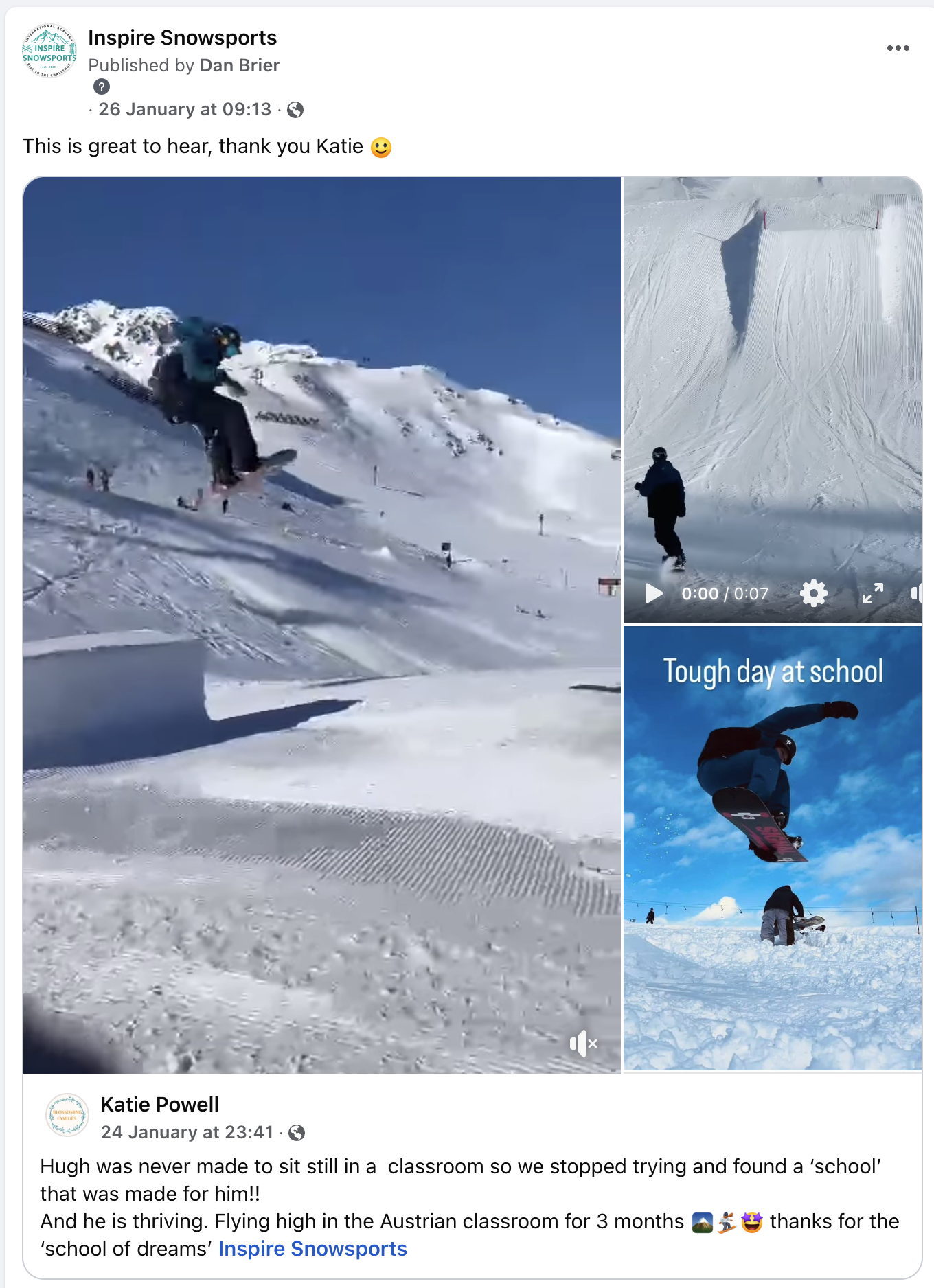934x1288 pixels.
Task: Open the 24 January at 23:41 timestamp
Action: (x=187, y=1133)
